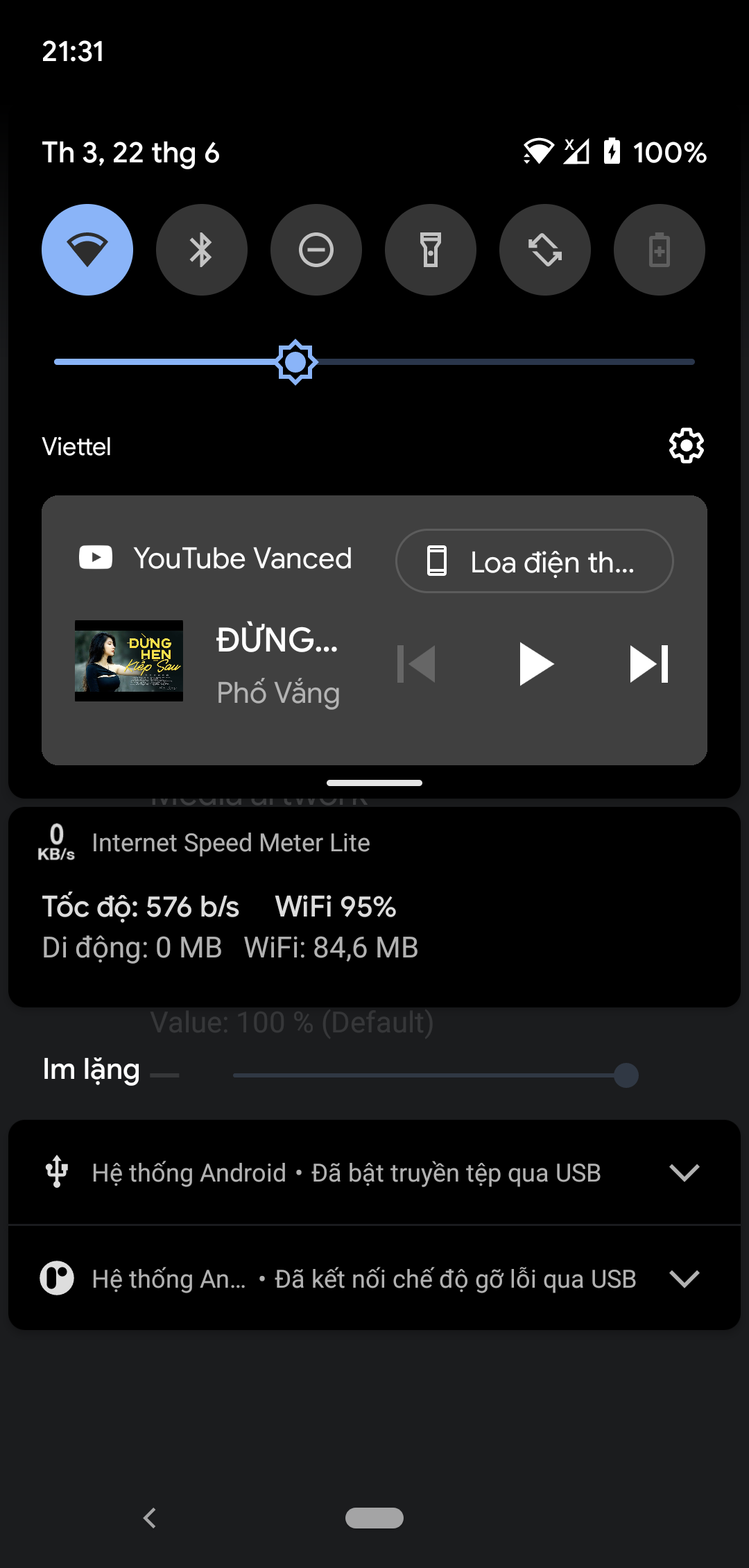Turn off the Wi-Fi quick tile
Viewport: 749px width, 1568px height.
(x=87, y=250)
